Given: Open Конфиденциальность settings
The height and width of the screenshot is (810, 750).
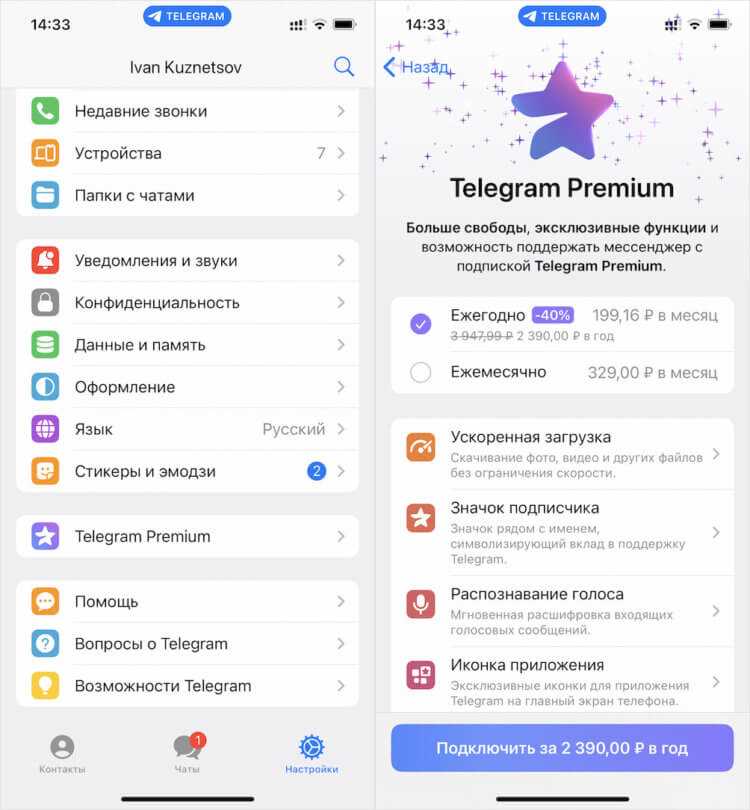Looking at the screenshot, I should tap(187, 302).
